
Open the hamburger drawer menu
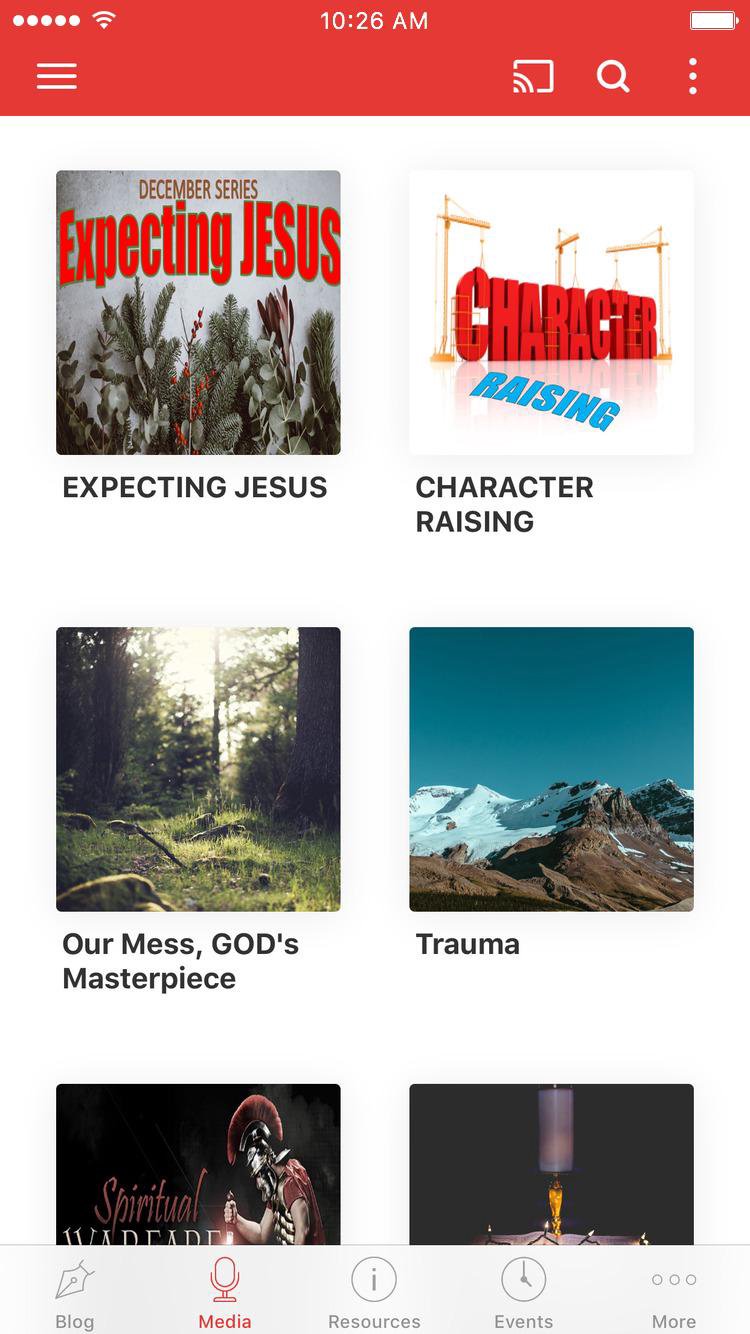point(57,77)
